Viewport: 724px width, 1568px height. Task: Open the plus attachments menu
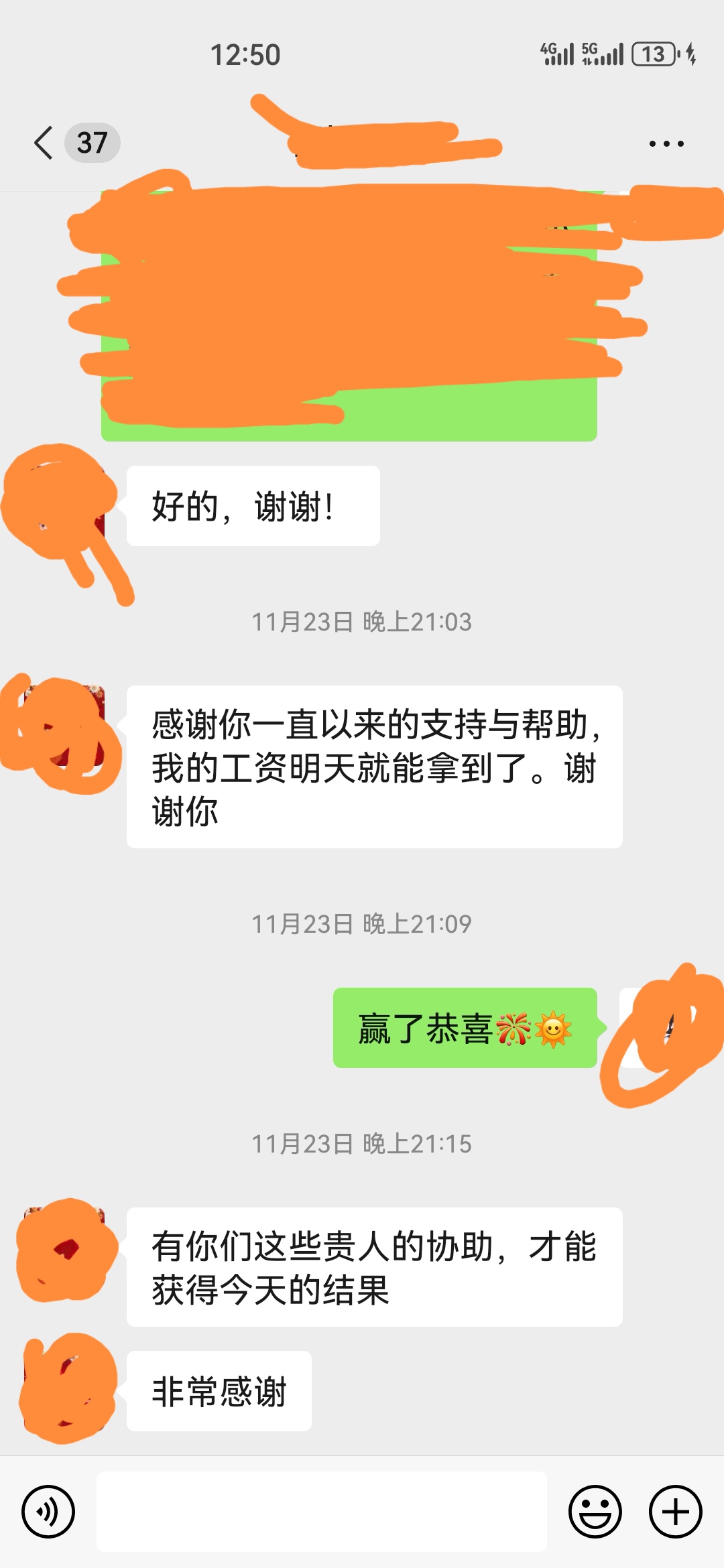675,1512
